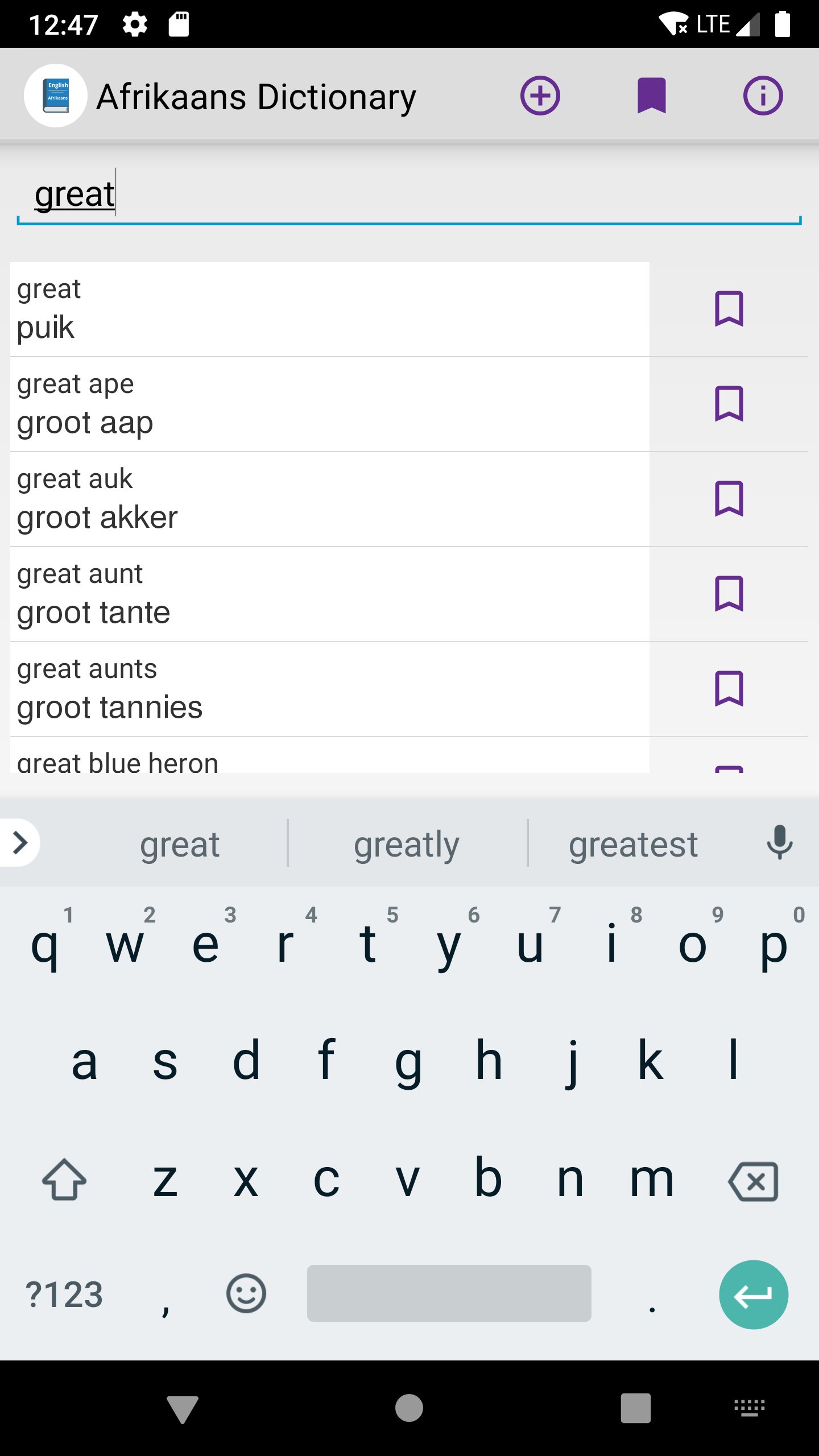Screen dimensions: 819x1456
Task: Hit the green enter key
Action: [x=753, y=1294]
